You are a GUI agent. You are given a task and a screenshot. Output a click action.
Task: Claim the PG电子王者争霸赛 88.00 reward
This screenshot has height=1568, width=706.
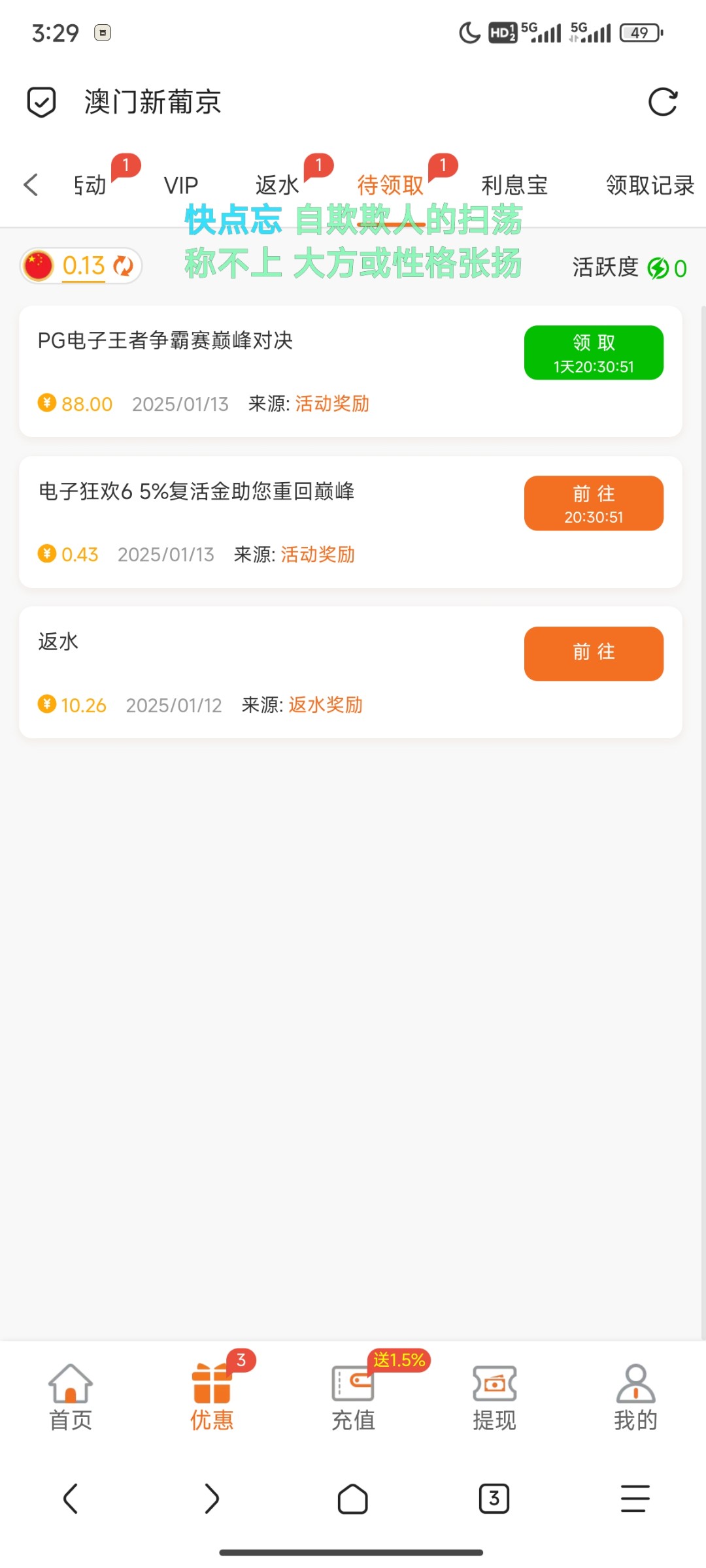[x=594, y=353]
